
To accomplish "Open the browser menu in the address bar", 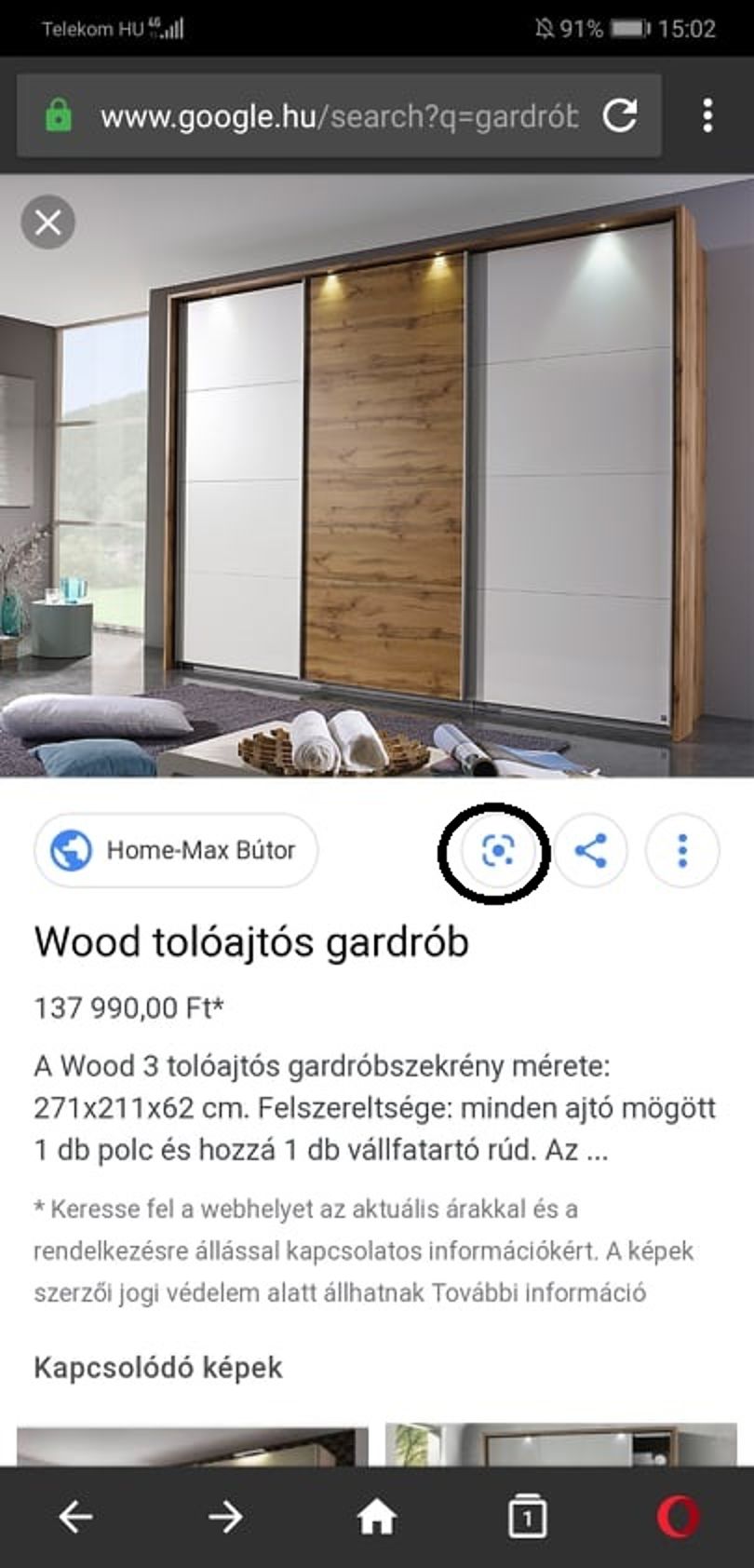I will tap(708, 115).
